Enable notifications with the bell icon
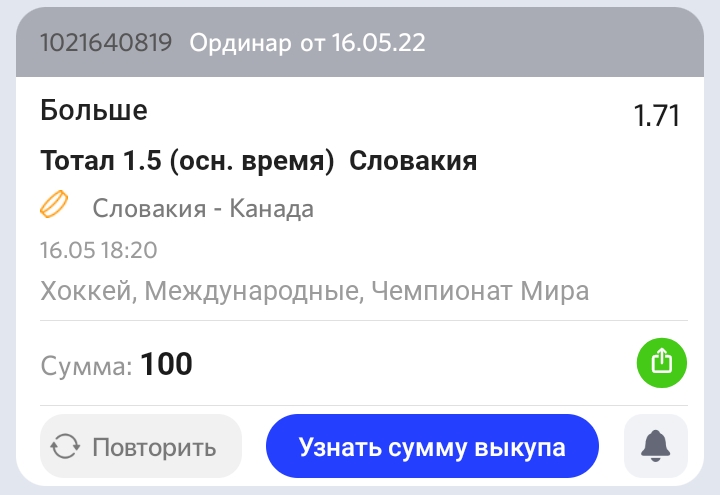720x495 pixels. click(x=656, y=446)
